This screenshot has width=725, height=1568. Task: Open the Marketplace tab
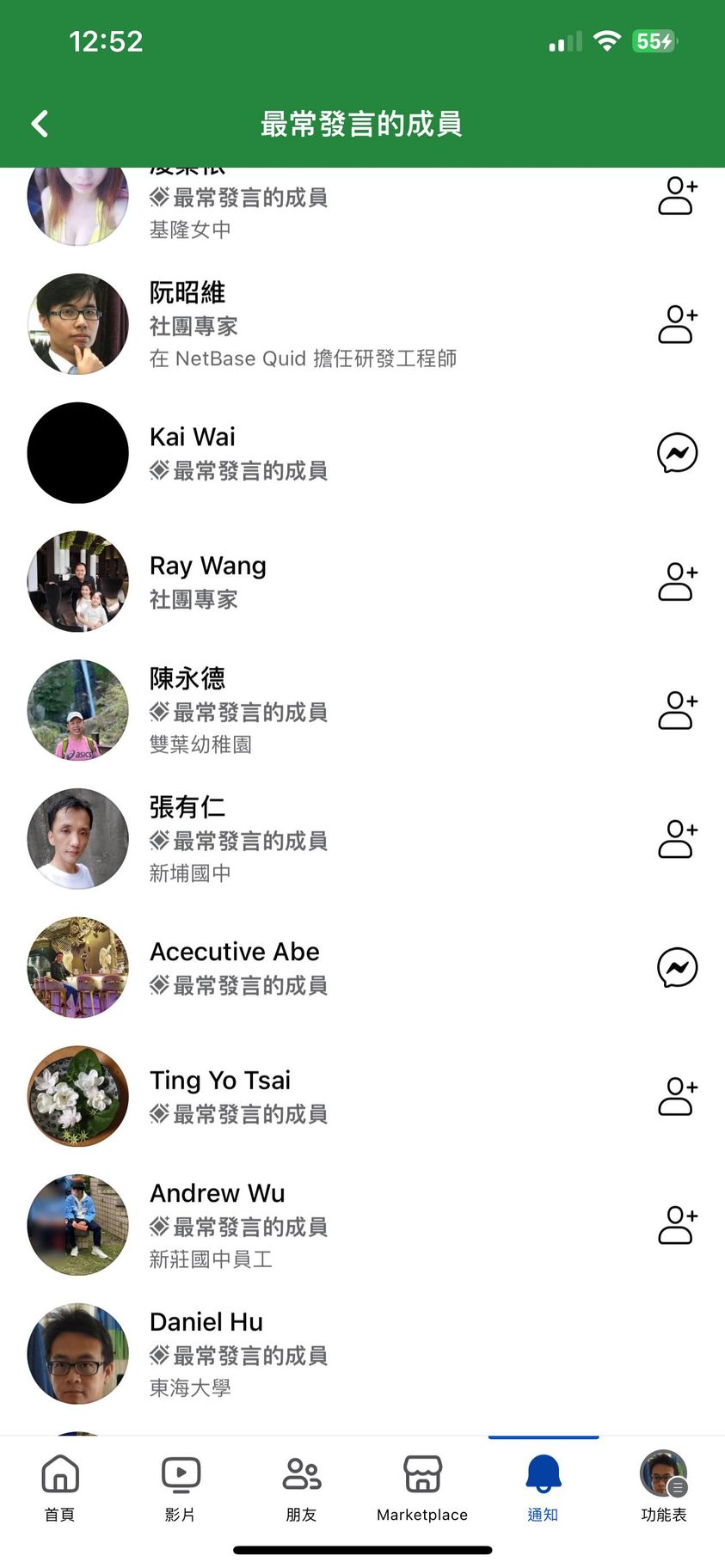point(422,1487)
